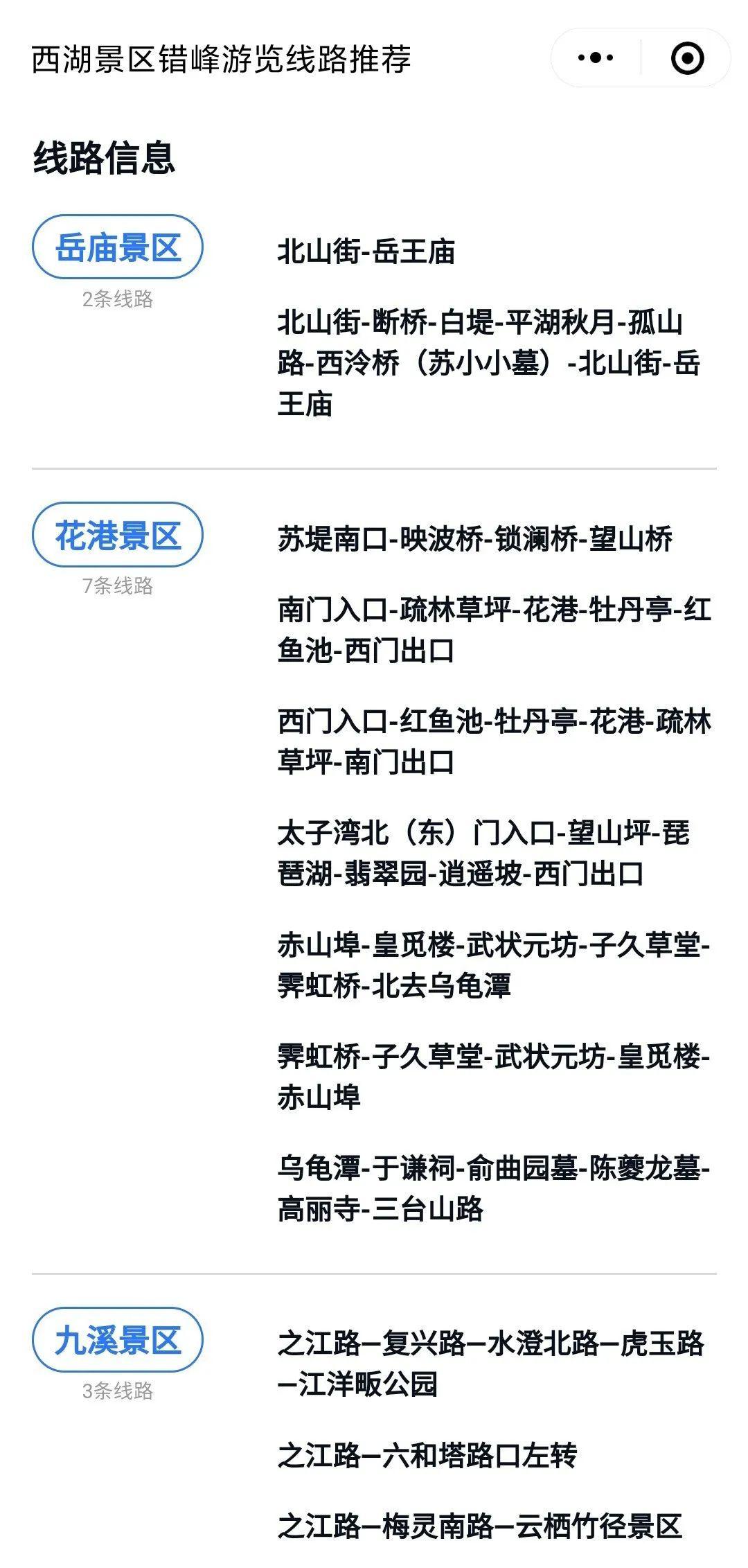The height and width of the screenshot is (1568, 748).
Task: Tap the 2条线路 count under 岳庙景区
Action: click(x=121, y=298)
